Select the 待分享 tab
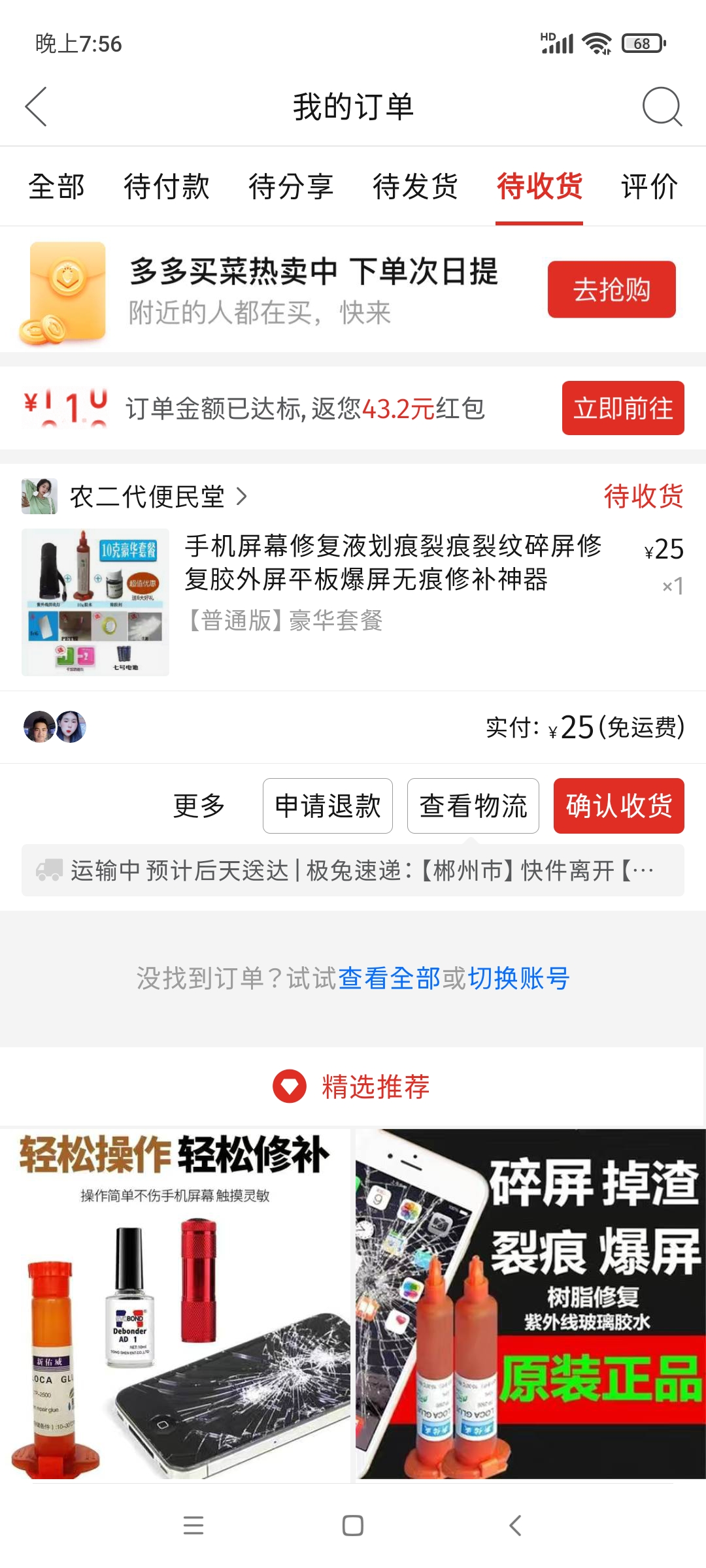 pos(291,187)
